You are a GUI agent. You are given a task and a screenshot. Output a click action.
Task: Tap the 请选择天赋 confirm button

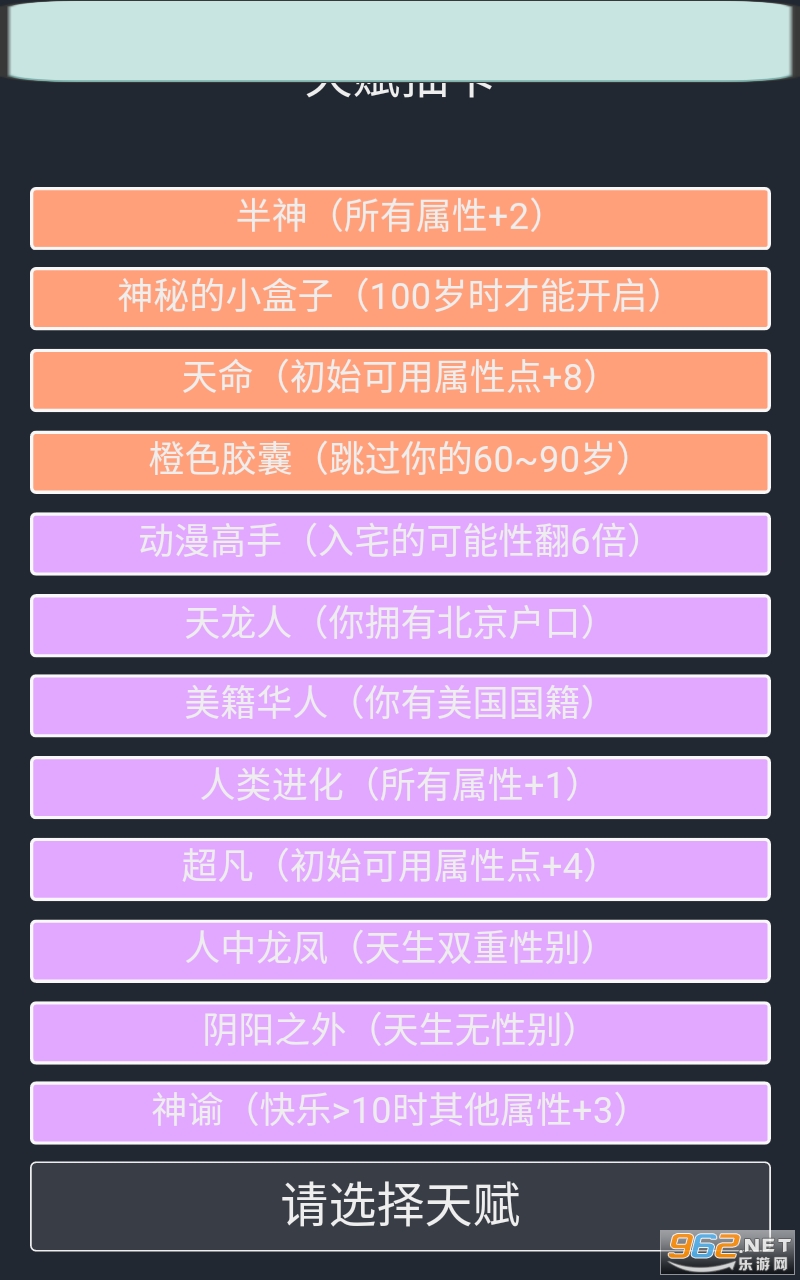click(400, 1206)
